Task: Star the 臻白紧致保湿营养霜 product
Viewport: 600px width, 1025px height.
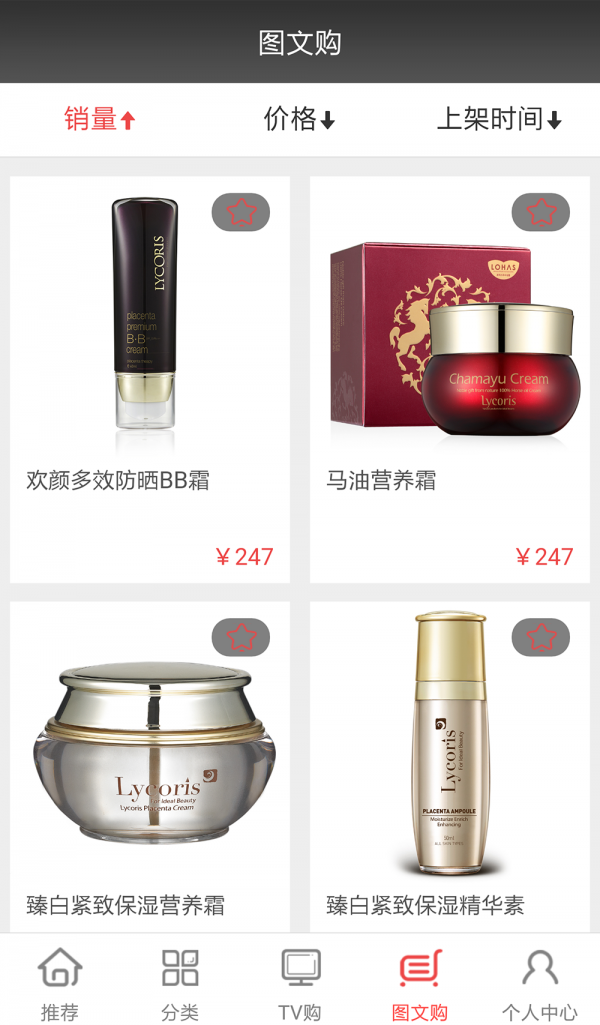Action: [x=241, y=637]
